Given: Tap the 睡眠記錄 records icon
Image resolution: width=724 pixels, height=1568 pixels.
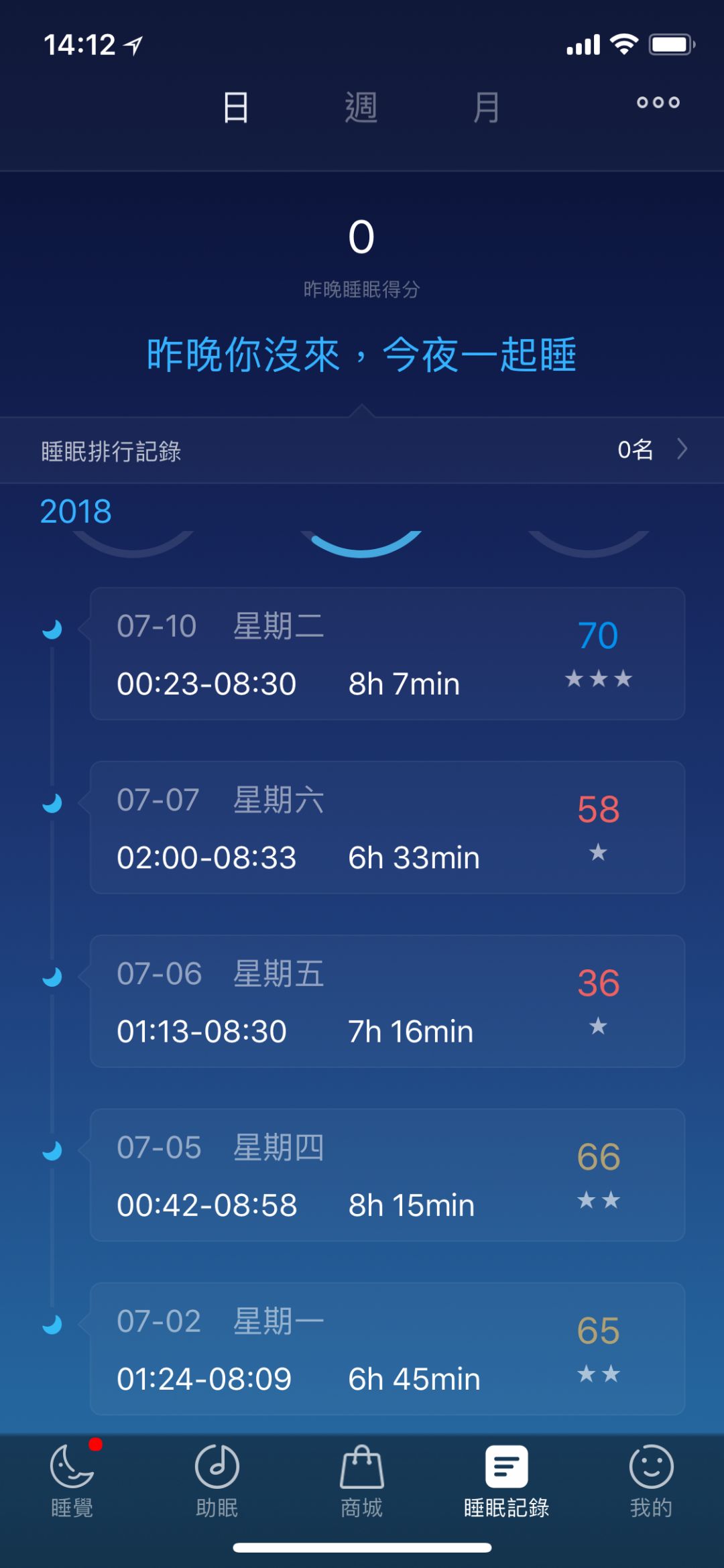Looking at the screenshot, I should click(x=506, y=1465).
